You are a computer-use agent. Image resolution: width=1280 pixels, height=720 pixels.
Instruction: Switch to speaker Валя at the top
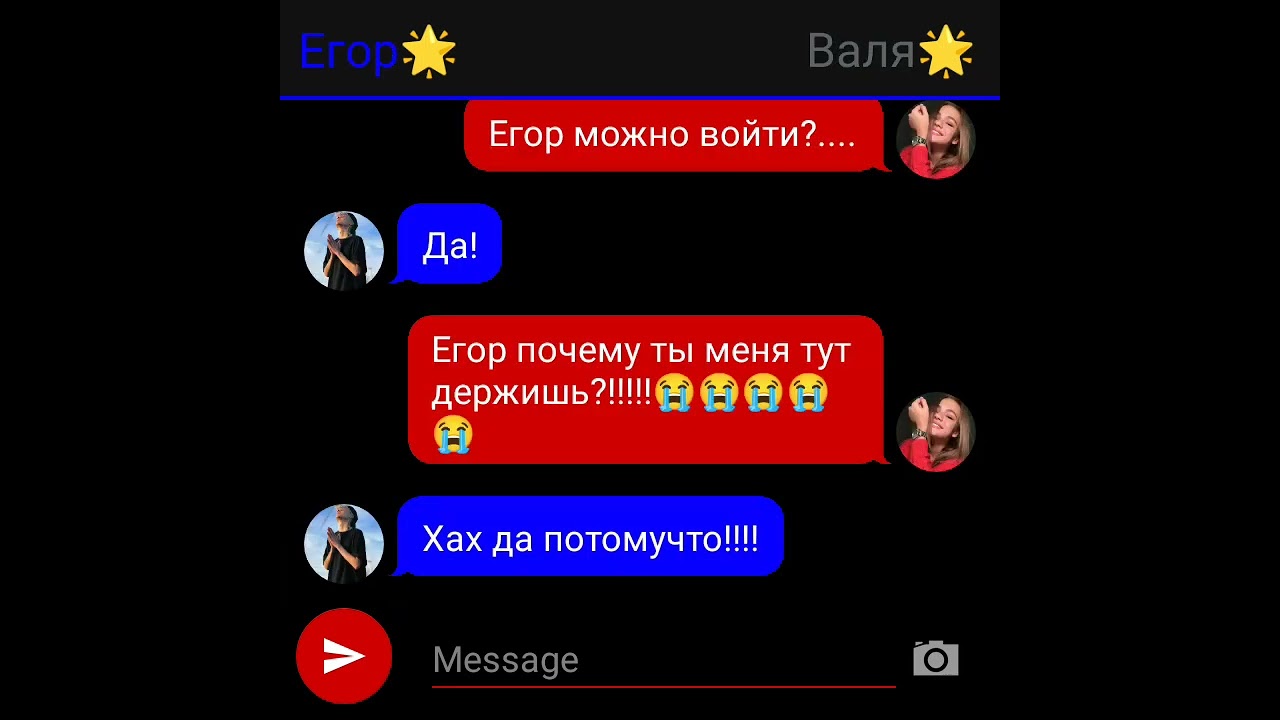tap(889, 51)
